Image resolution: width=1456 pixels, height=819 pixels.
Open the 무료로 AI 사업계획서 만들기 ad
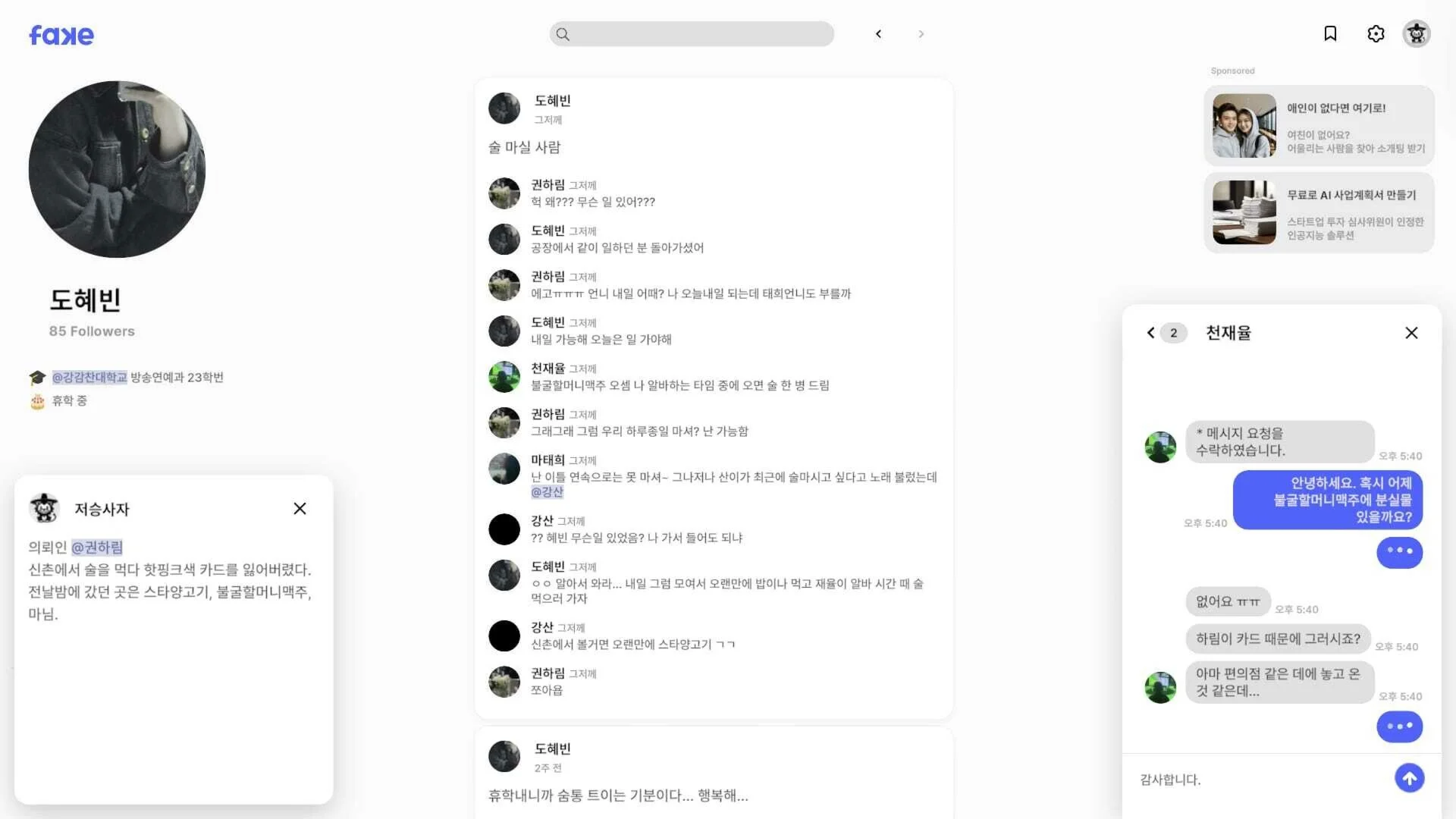coord(1319,212)
